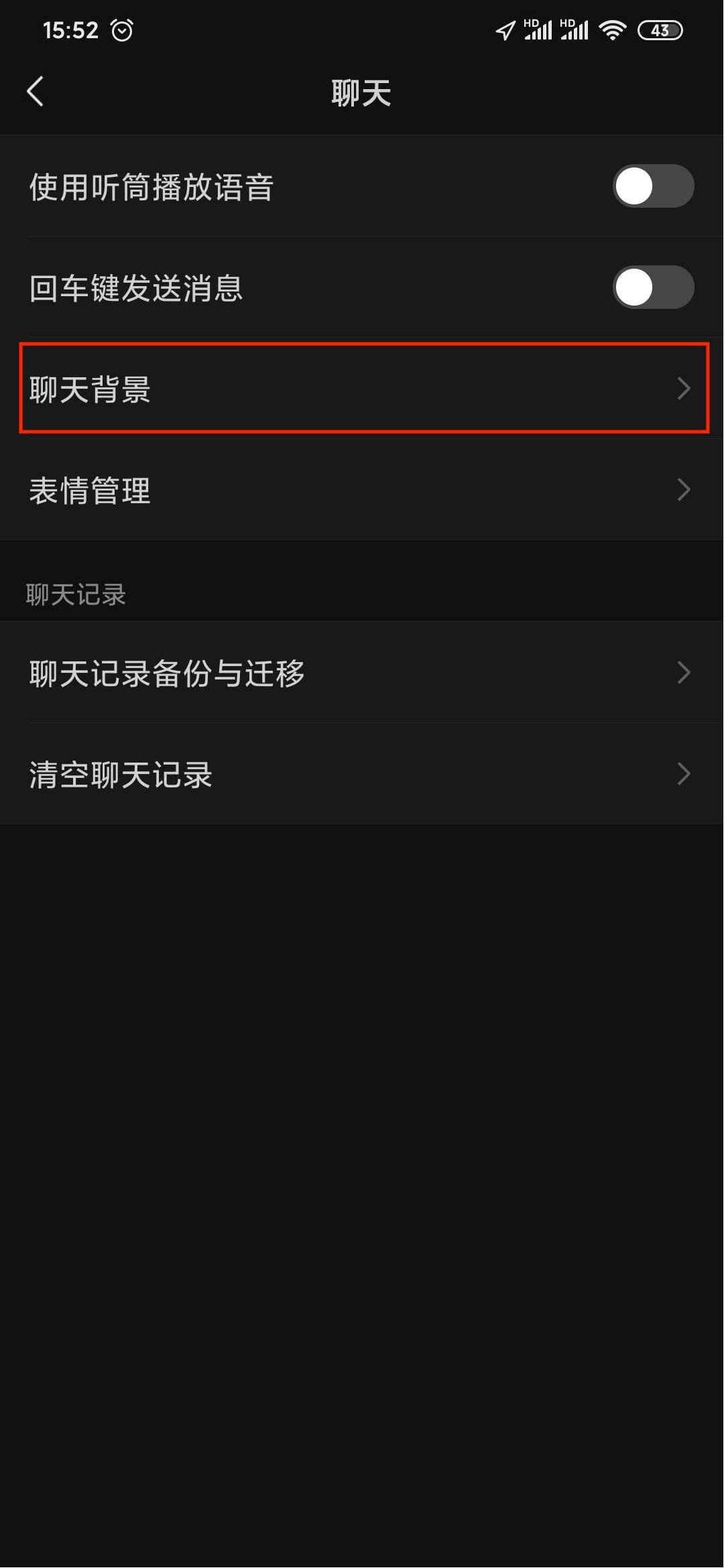Screen dimensions: 724x1568
Task: Open 聊天记录备份与迁移
Action: (x=362, y=673)
